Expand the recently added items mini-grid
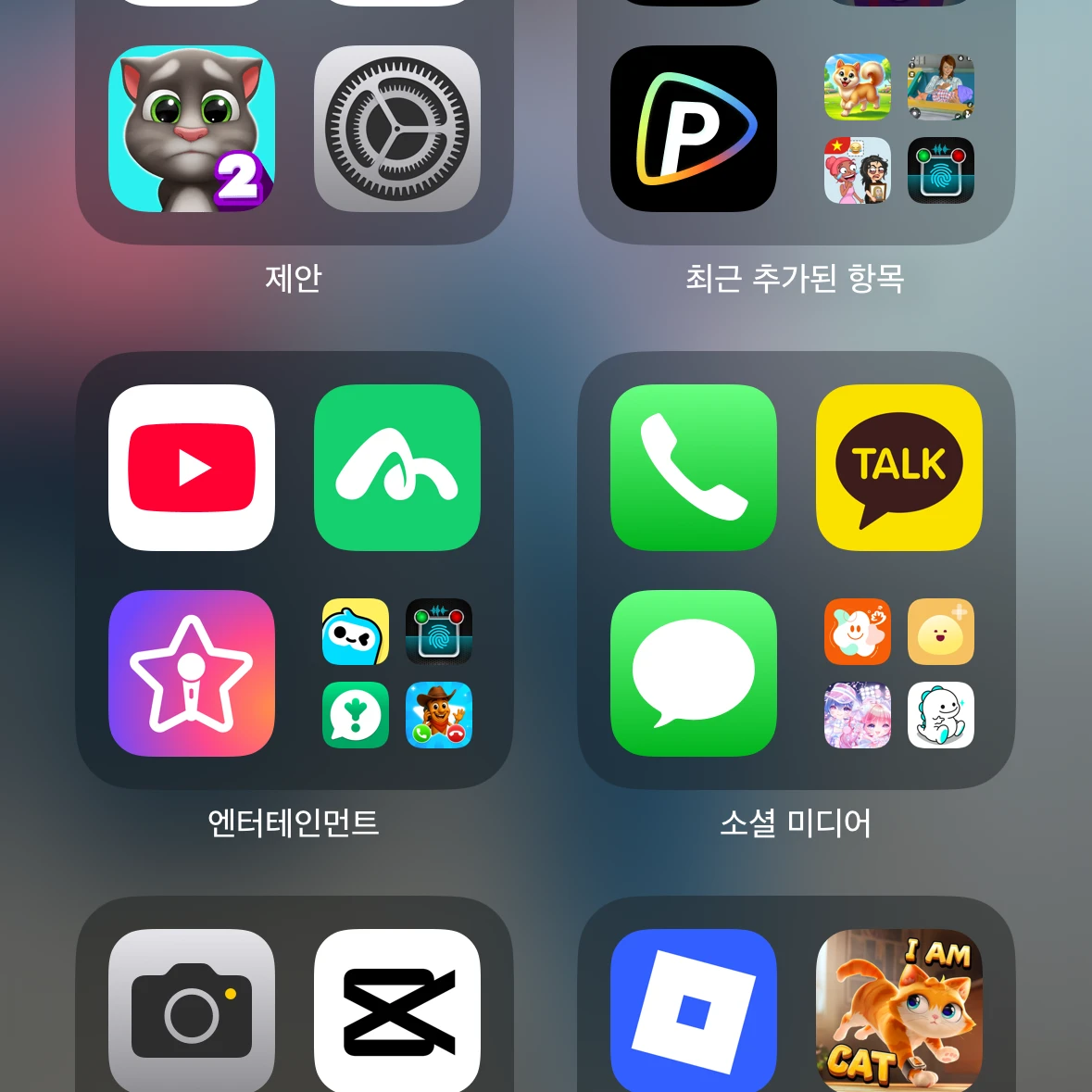 tap(898, 129)
